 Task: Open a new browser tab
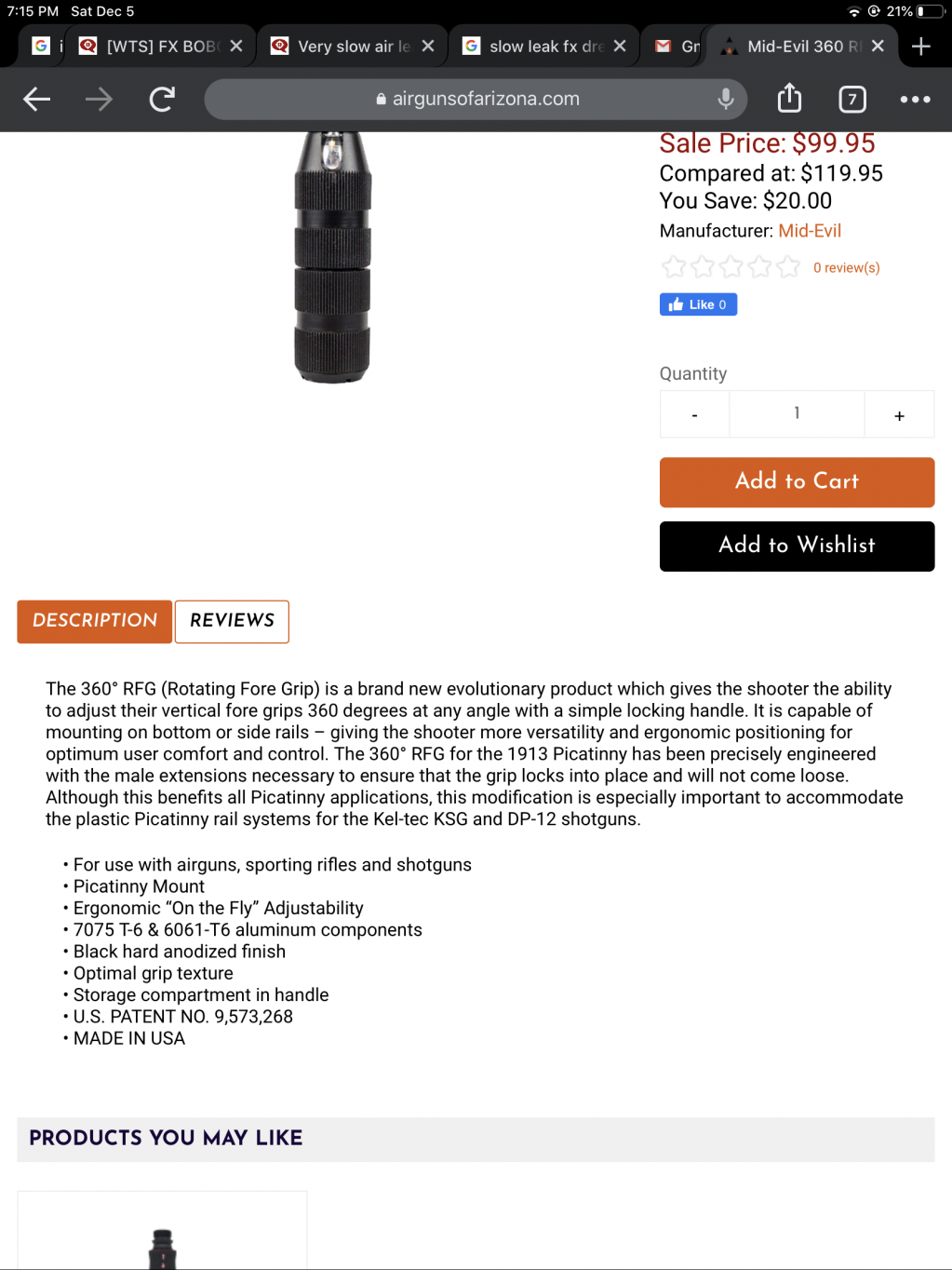point(920,46)
